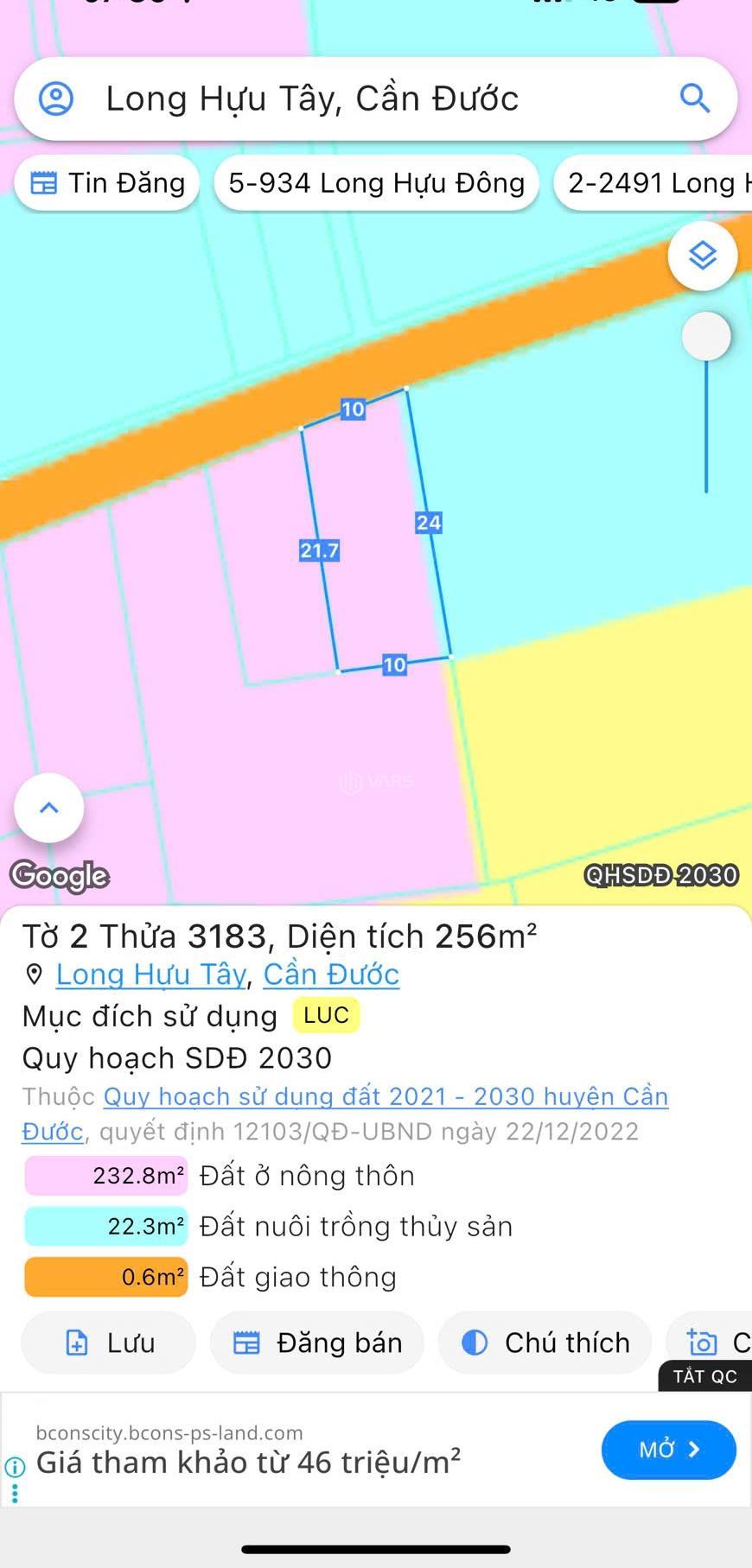Open the profile account icon

(56, 98)
